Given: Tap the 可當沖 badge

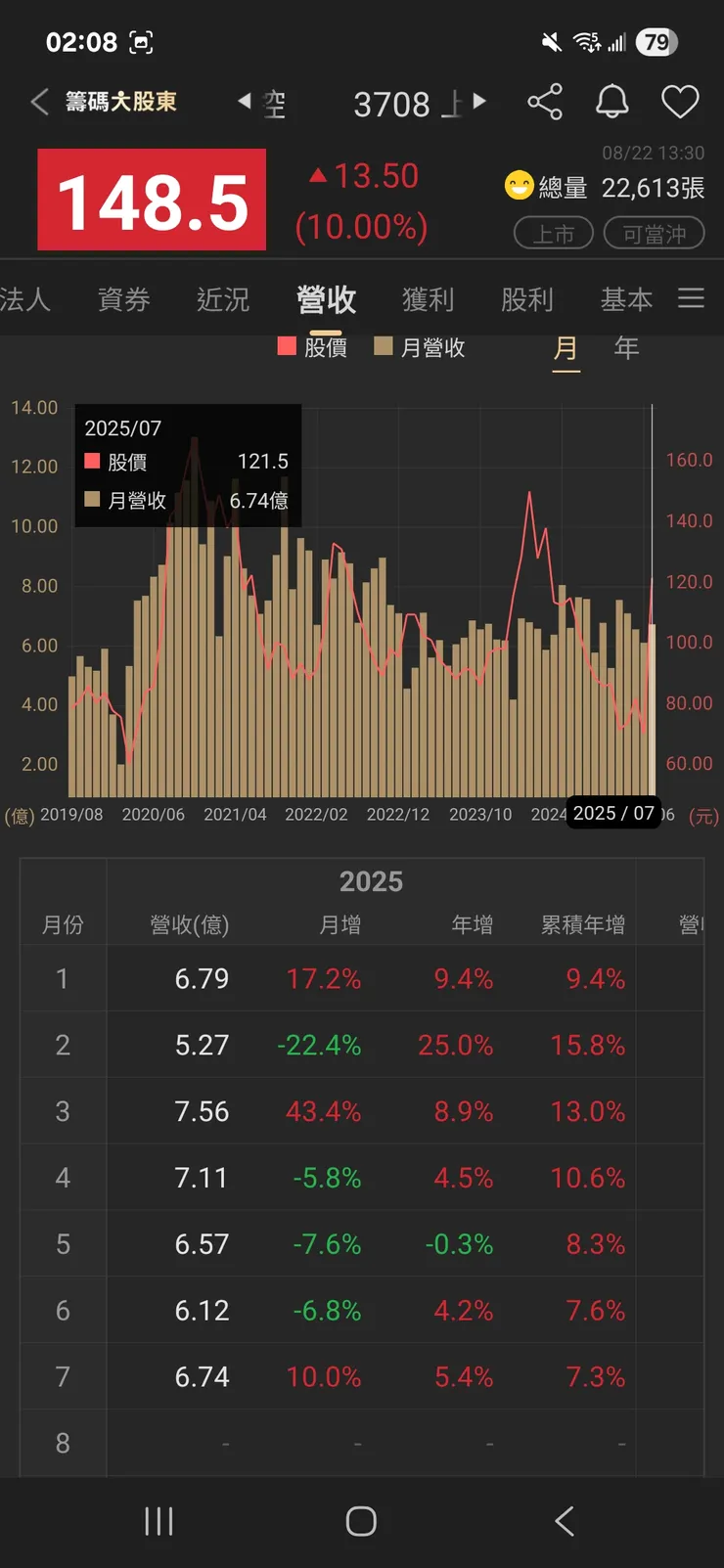Looking at the screenshot, I should [655, 233].
